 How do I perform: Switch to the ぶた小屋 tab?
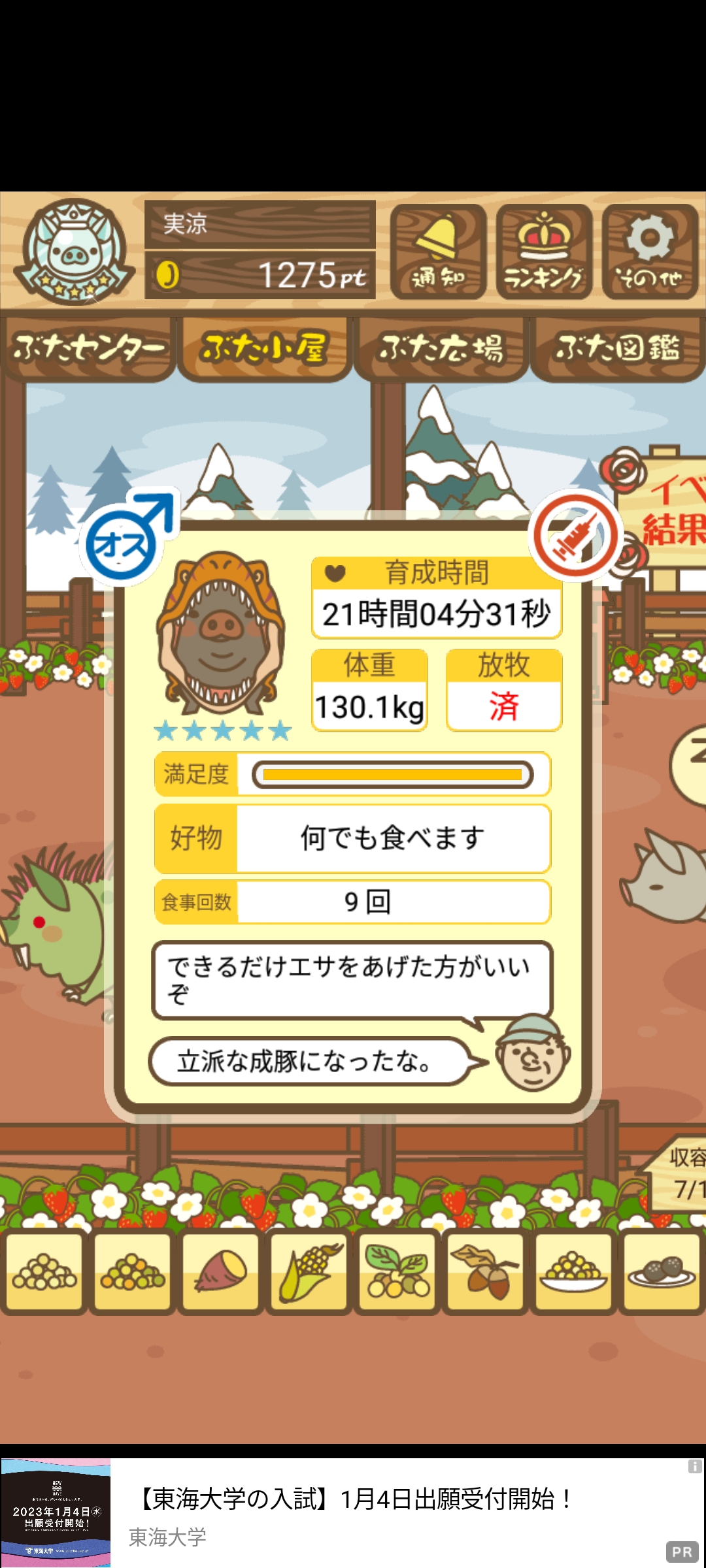(264, 348)
